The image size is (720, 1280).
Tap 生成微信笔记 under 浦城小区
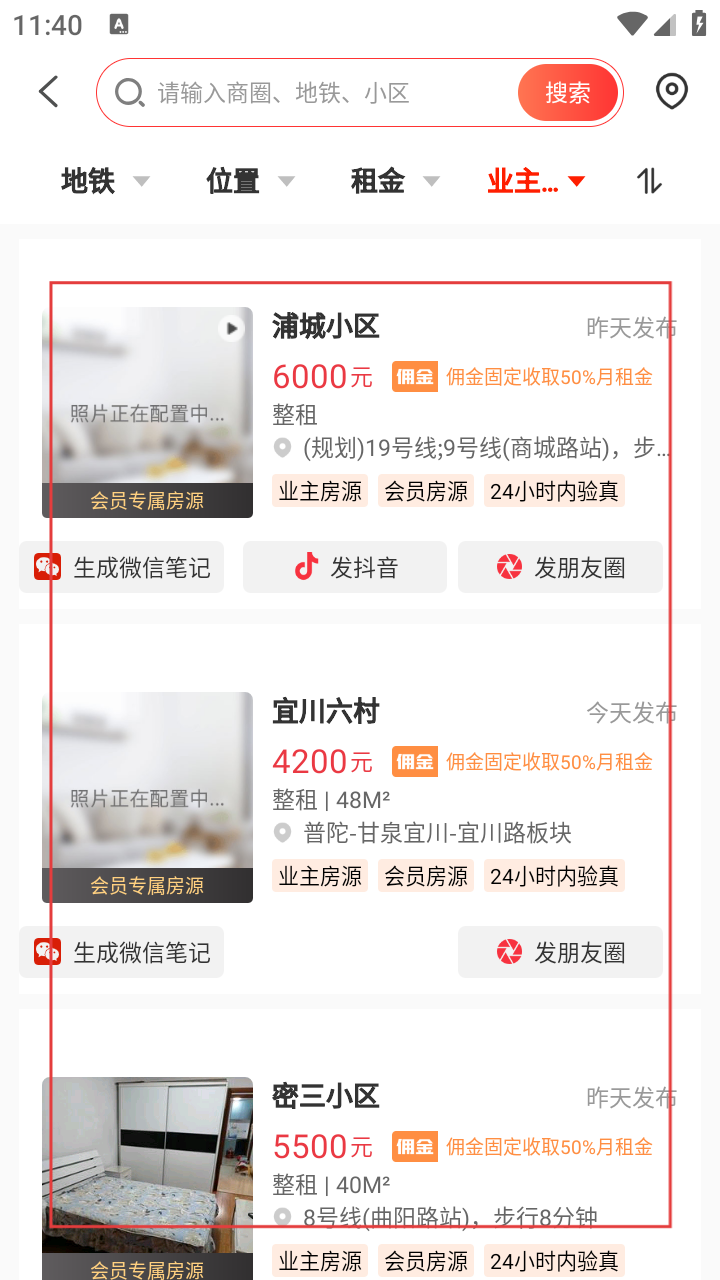121,567
